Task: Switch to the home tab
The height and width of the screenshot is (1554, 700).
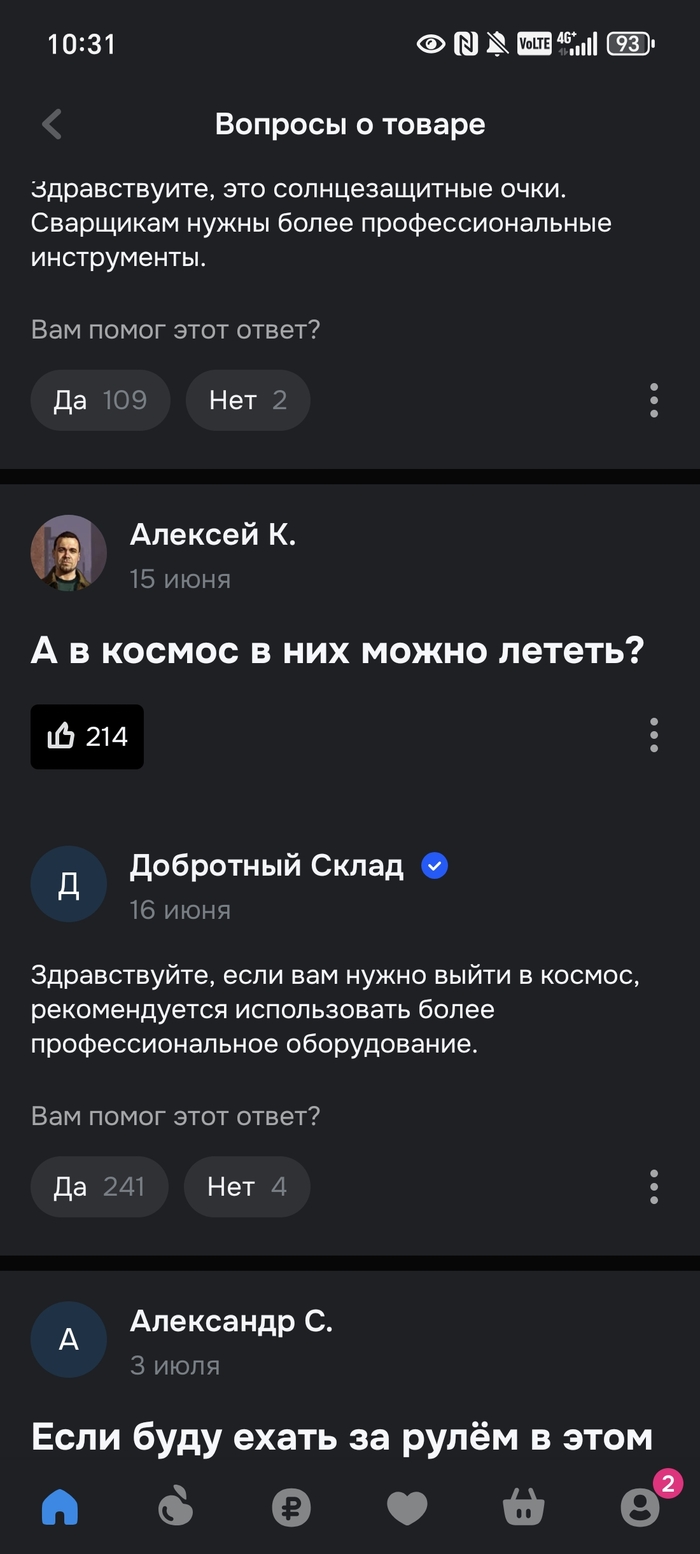Action: [x=60, y=1507]
